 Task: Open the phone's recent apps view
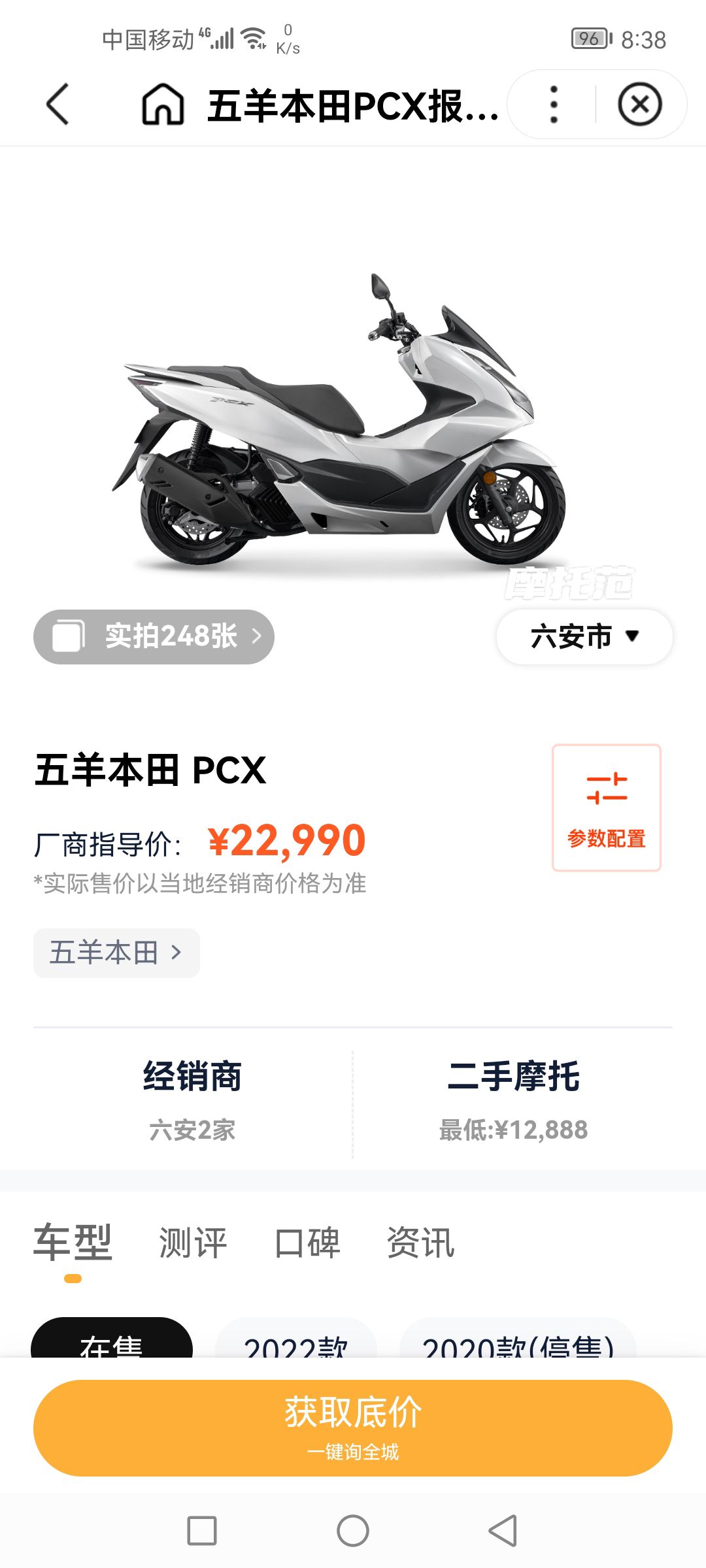click(202, 1530)
